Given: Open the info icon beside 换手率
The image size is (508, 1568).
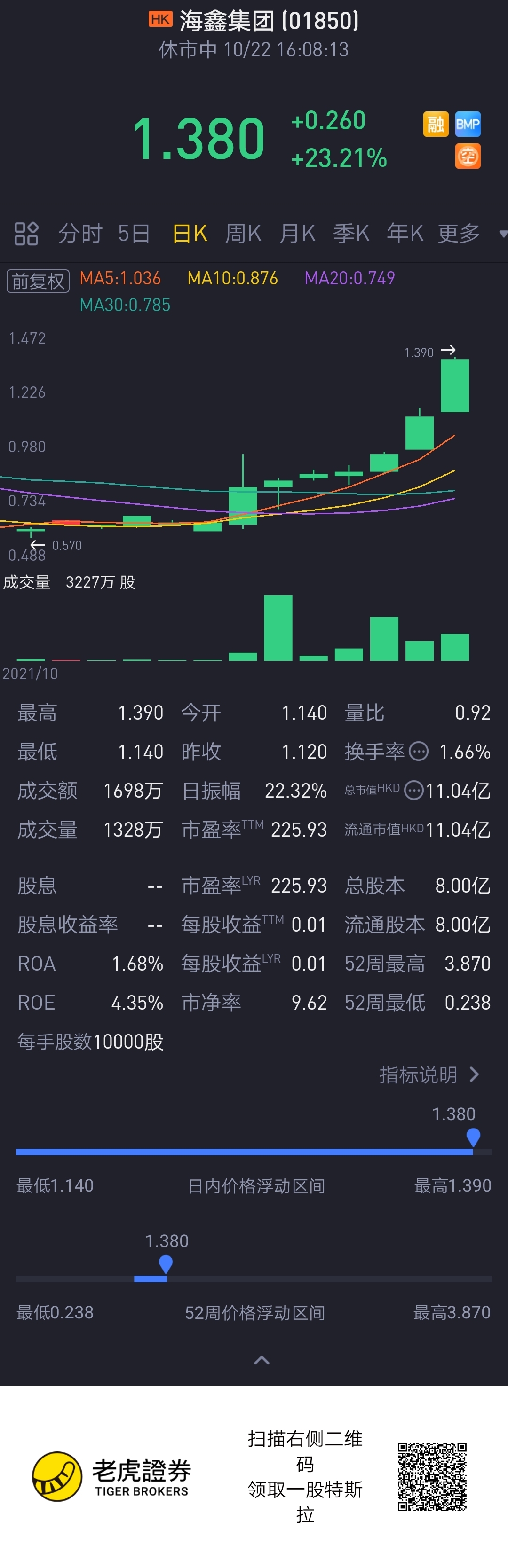Looking at the screenshot, I should click(419, 751).
